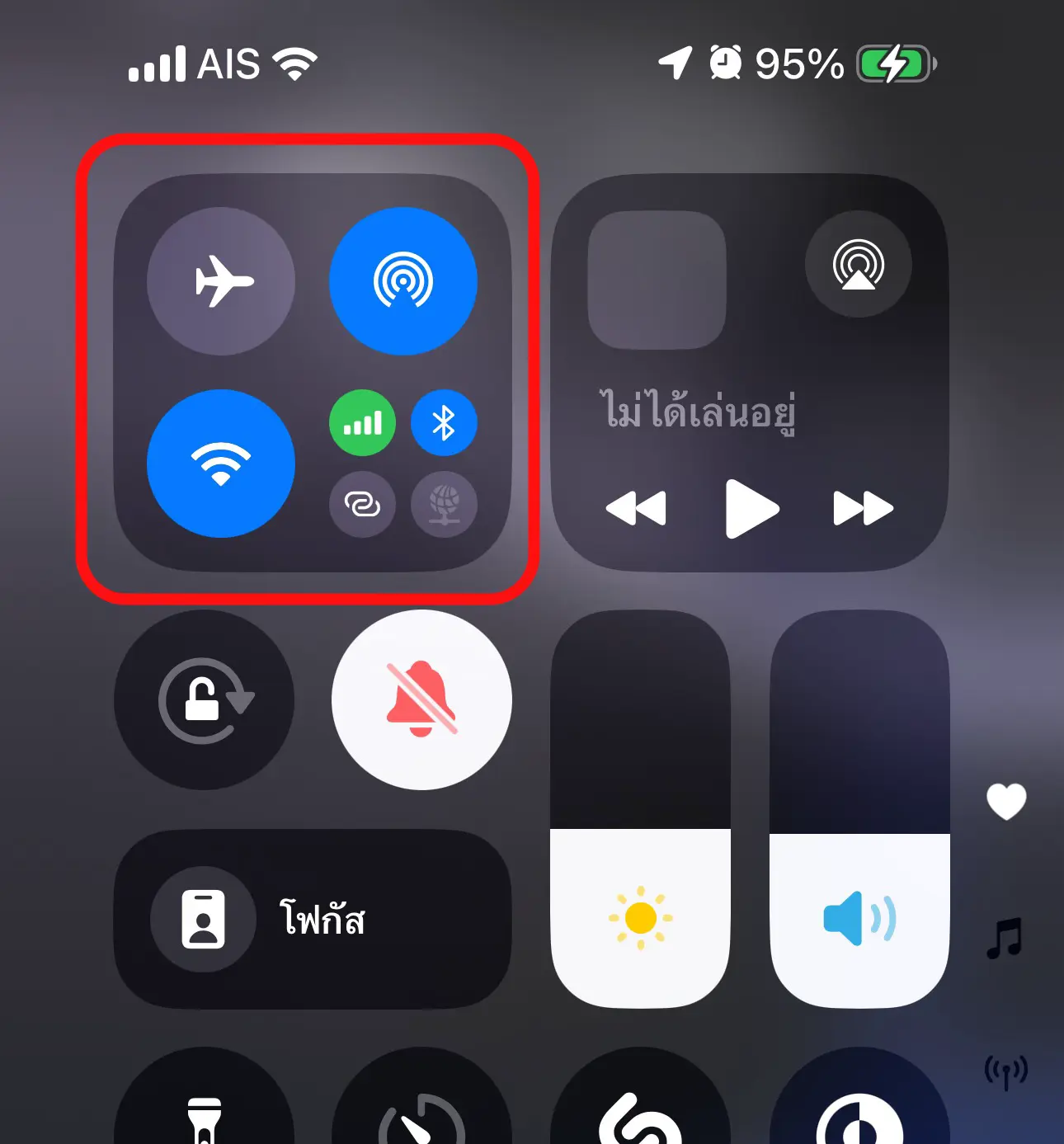Disable the Wi-Fi toggle
Image resolution: width=1064 pixels, height=1144 pixels.
click(x=221, y=463)
